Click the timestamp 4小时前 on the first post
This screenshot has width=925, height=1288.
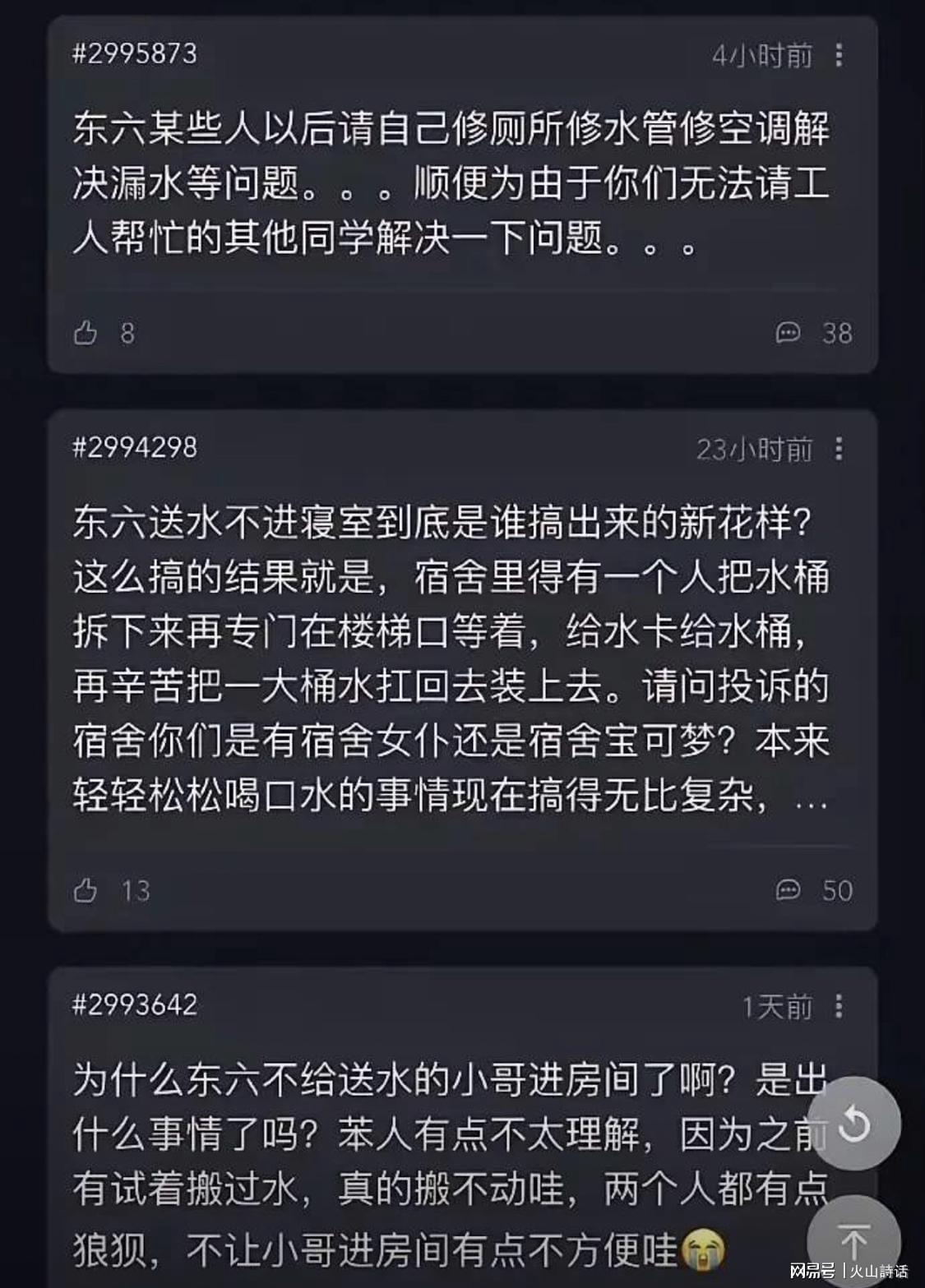point(761,56)
